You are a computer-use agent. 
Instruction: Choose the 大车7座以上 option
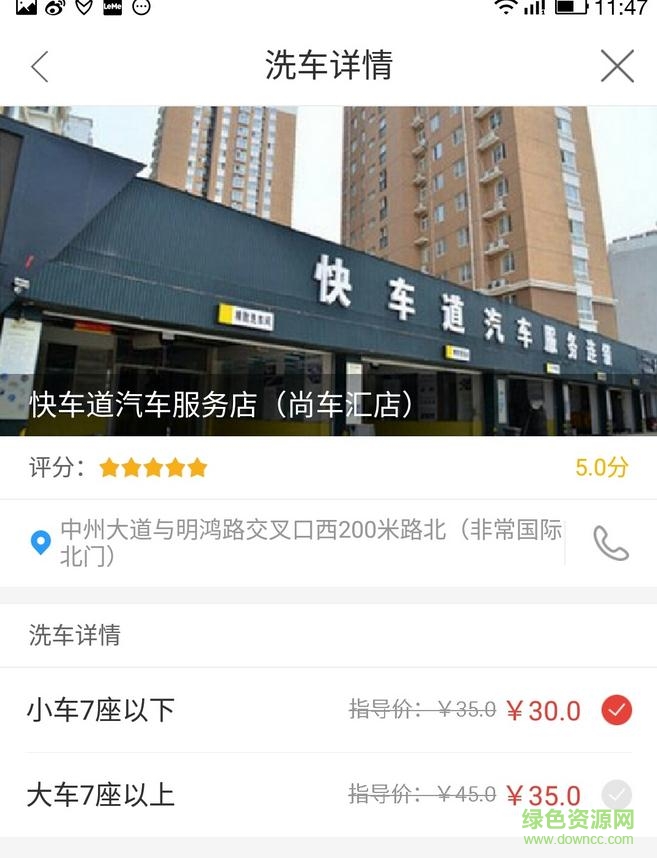(617, 795)
